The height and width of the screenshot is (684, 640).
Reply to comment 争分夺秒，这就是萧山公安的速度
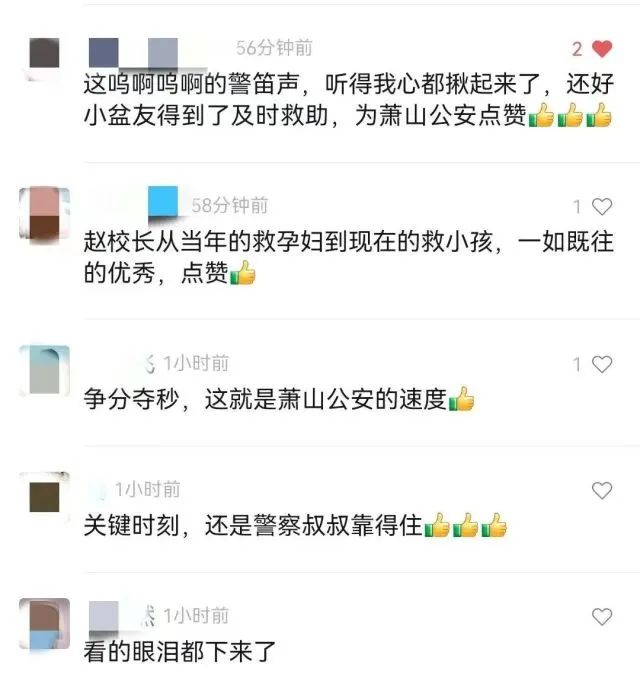(x=265, y=400)
